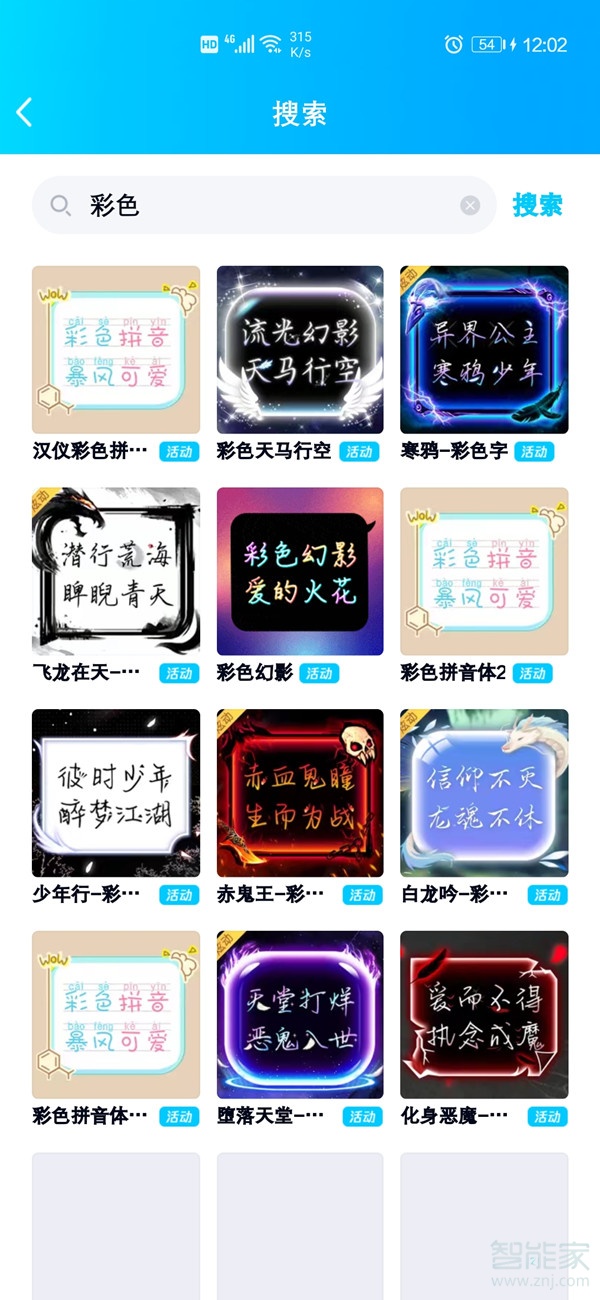Select the 化身恶魔 font card
Screen dimensions: 600x1300
click(x=484, y=1015)
